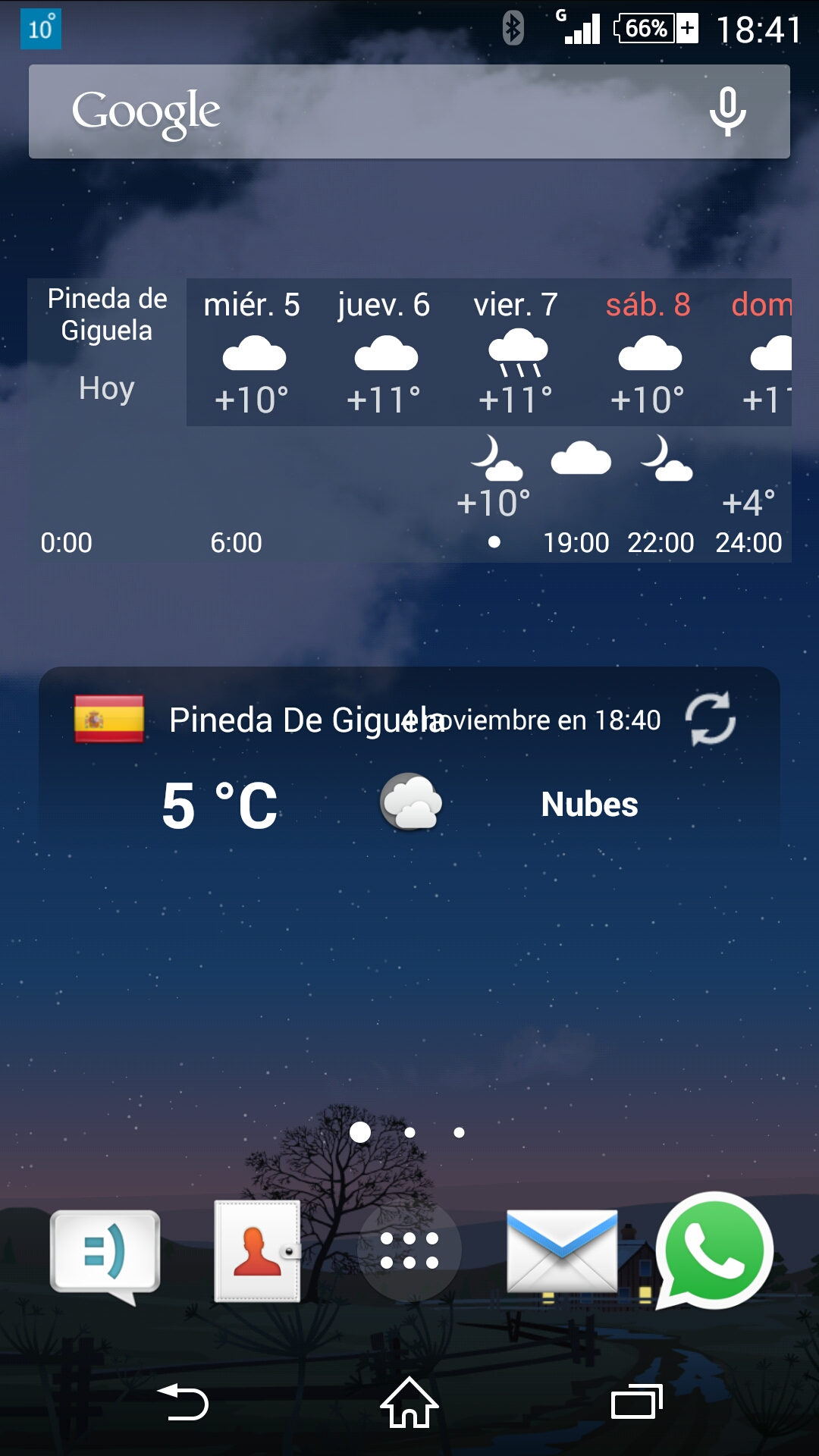Select the vier. 7 forecast day
Image resolution: width=819 pixels, height=1456 pixels.
[516, 353]
